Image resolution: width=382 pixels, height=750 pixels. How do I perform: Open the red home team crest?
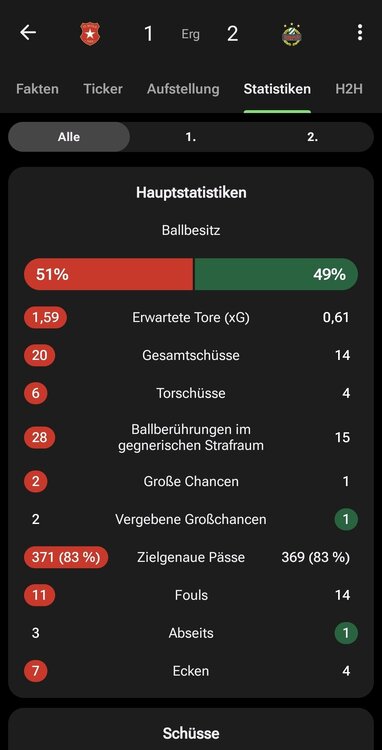pyautogui.click(x=88, y=34)
